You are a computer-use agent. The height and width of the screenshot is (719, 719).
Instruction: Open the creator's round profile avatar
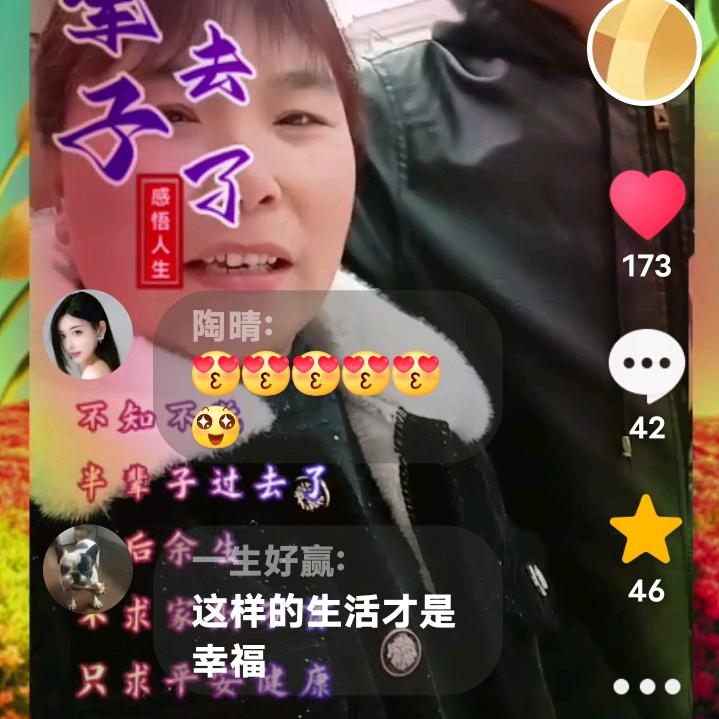(644, 48)
